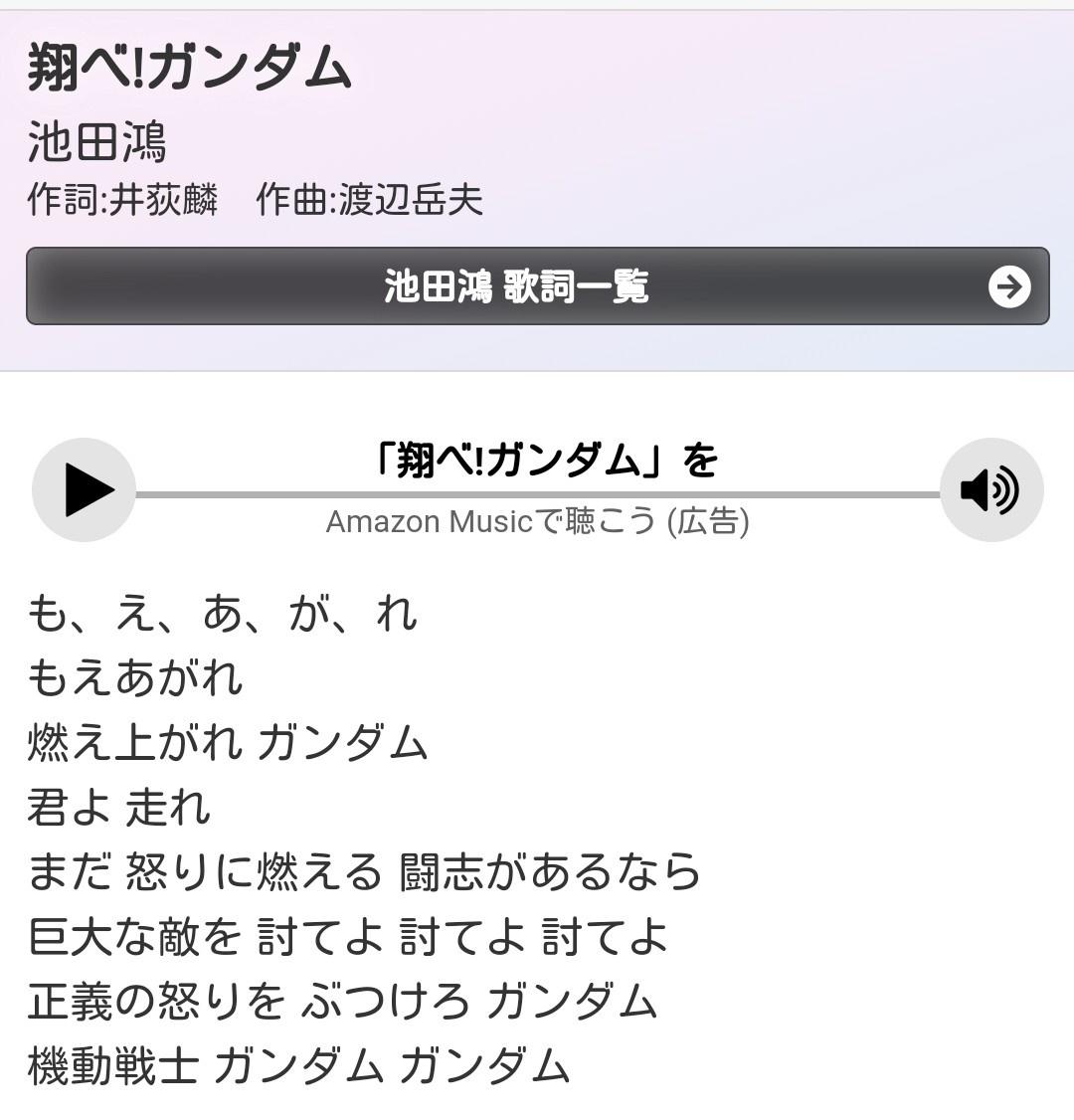Select the lyric まだ 怒りに燃える line
The width and height of the screenshot is (1074, 1120).
pos(363,871)
